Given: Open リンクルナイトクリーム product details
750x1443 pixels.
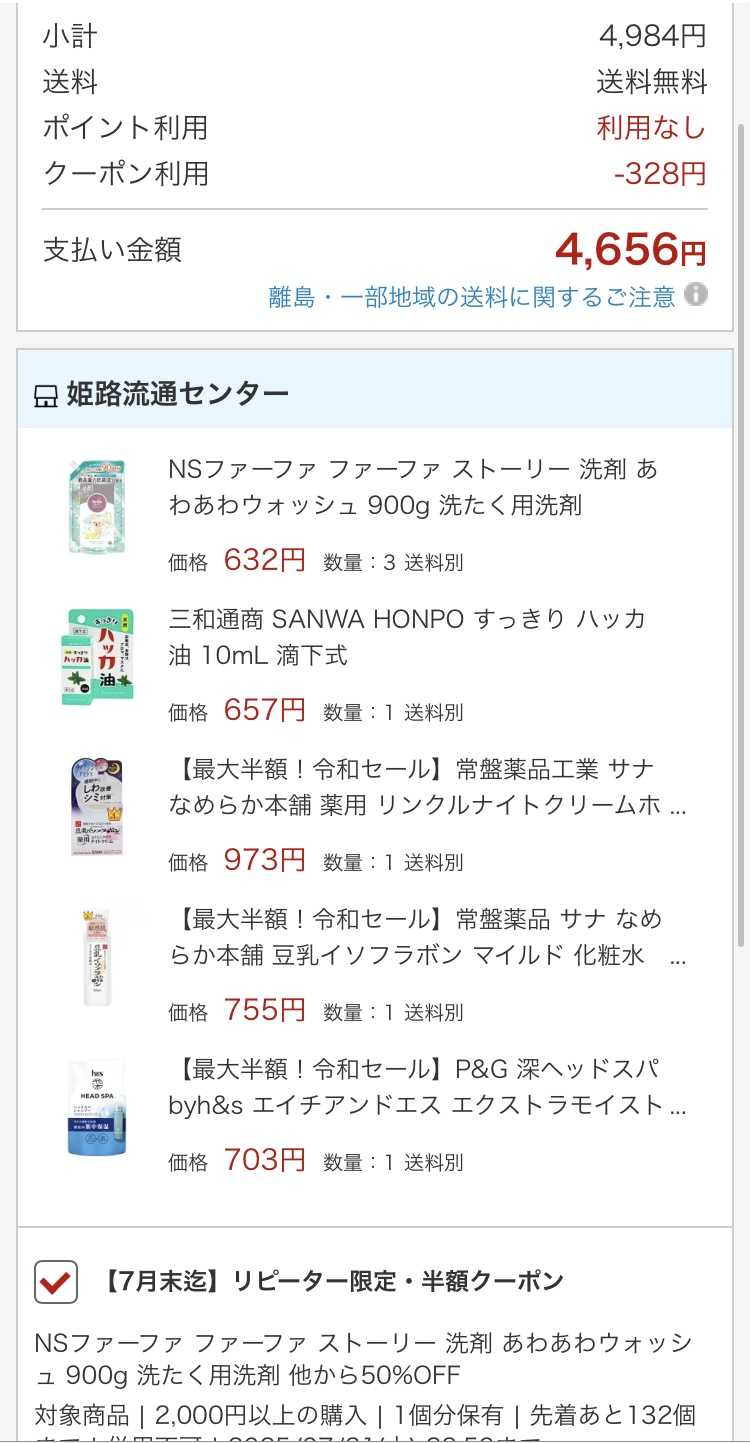Looking at the screenshot, I should tap(426, 787).
